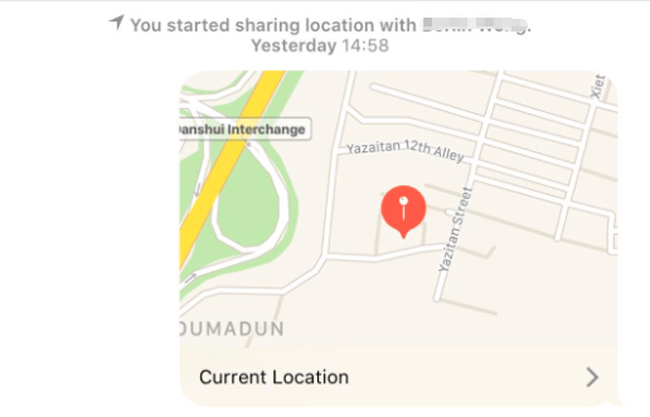
Task: Open the Current Location row
Action: tap(398, 377)
